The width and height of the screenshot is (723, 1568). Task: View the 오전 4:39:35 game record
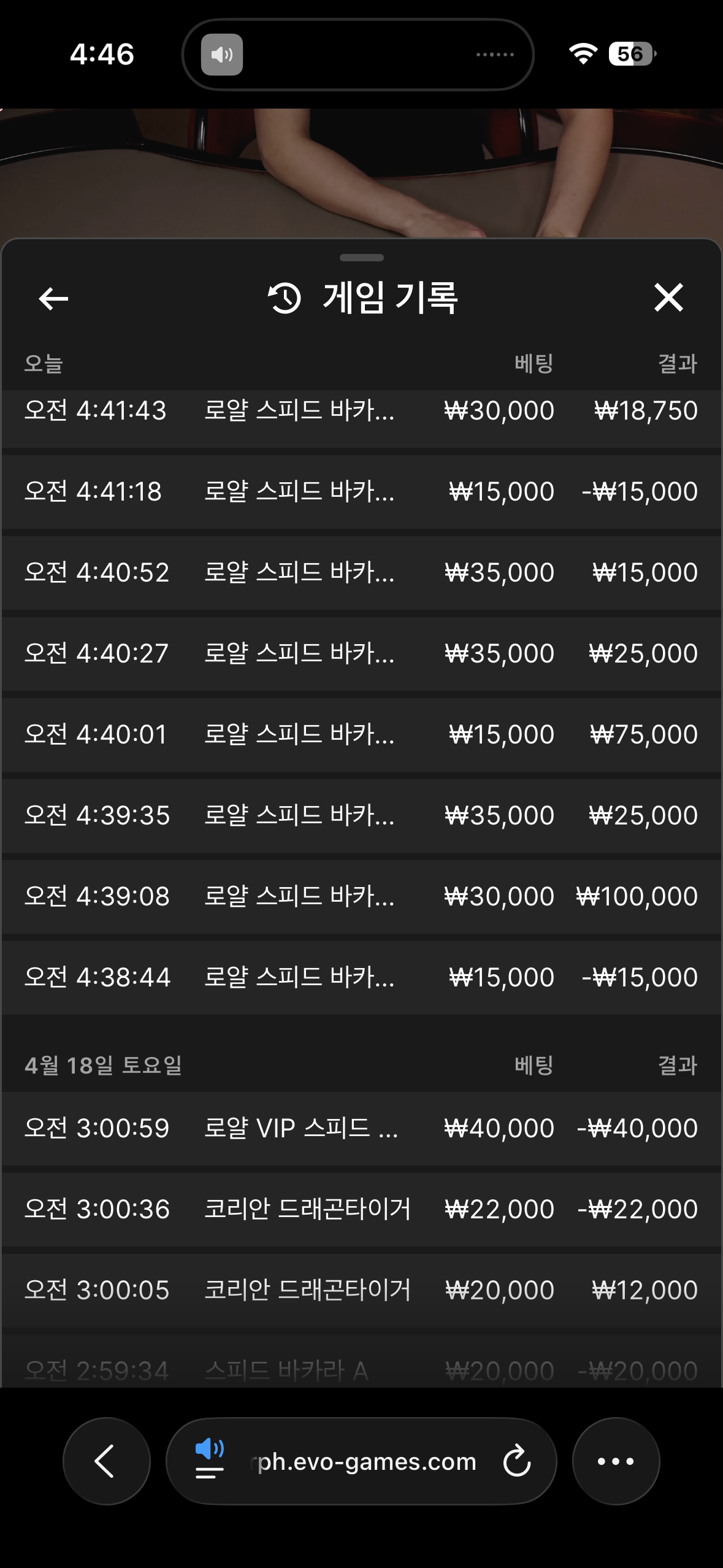(x=361, y=816)
